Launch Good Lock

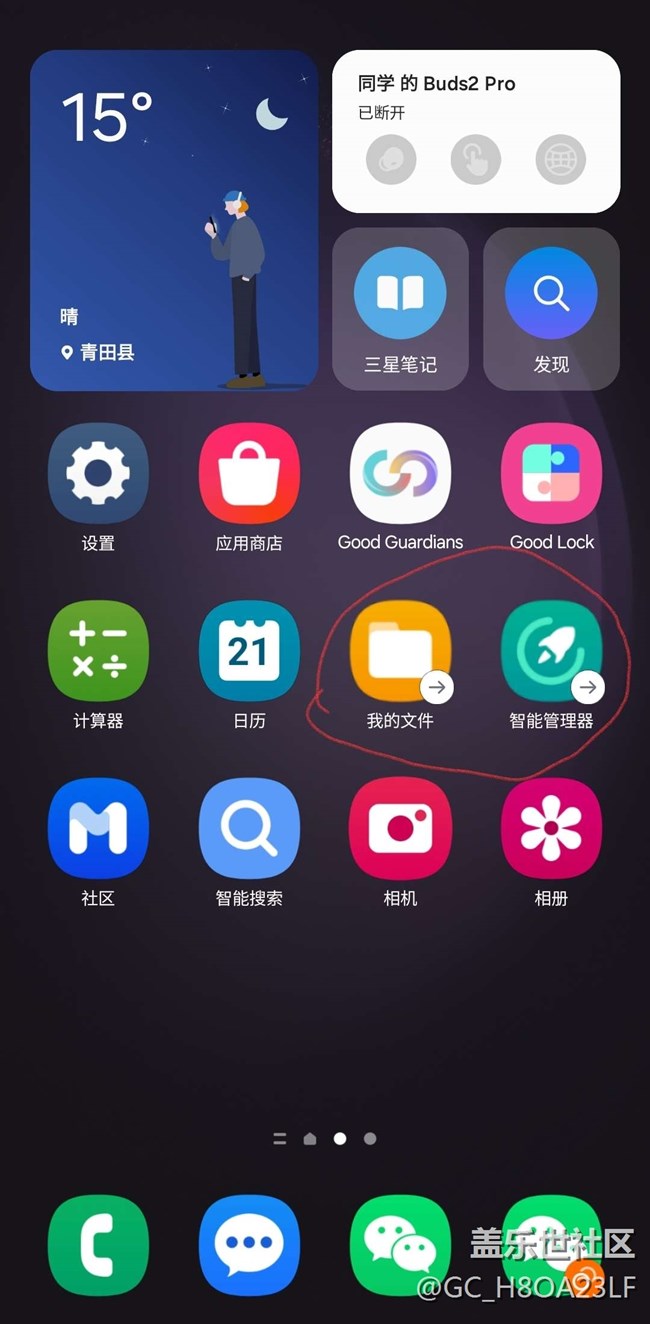point(551,474)
